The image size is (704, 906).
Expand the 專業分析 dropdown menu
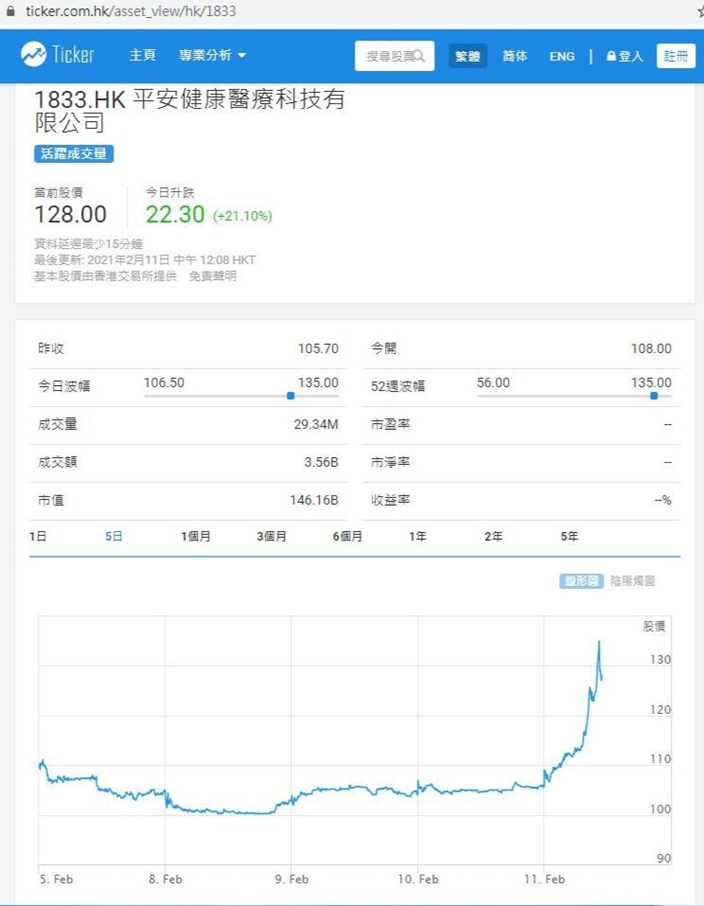point(212,55)
